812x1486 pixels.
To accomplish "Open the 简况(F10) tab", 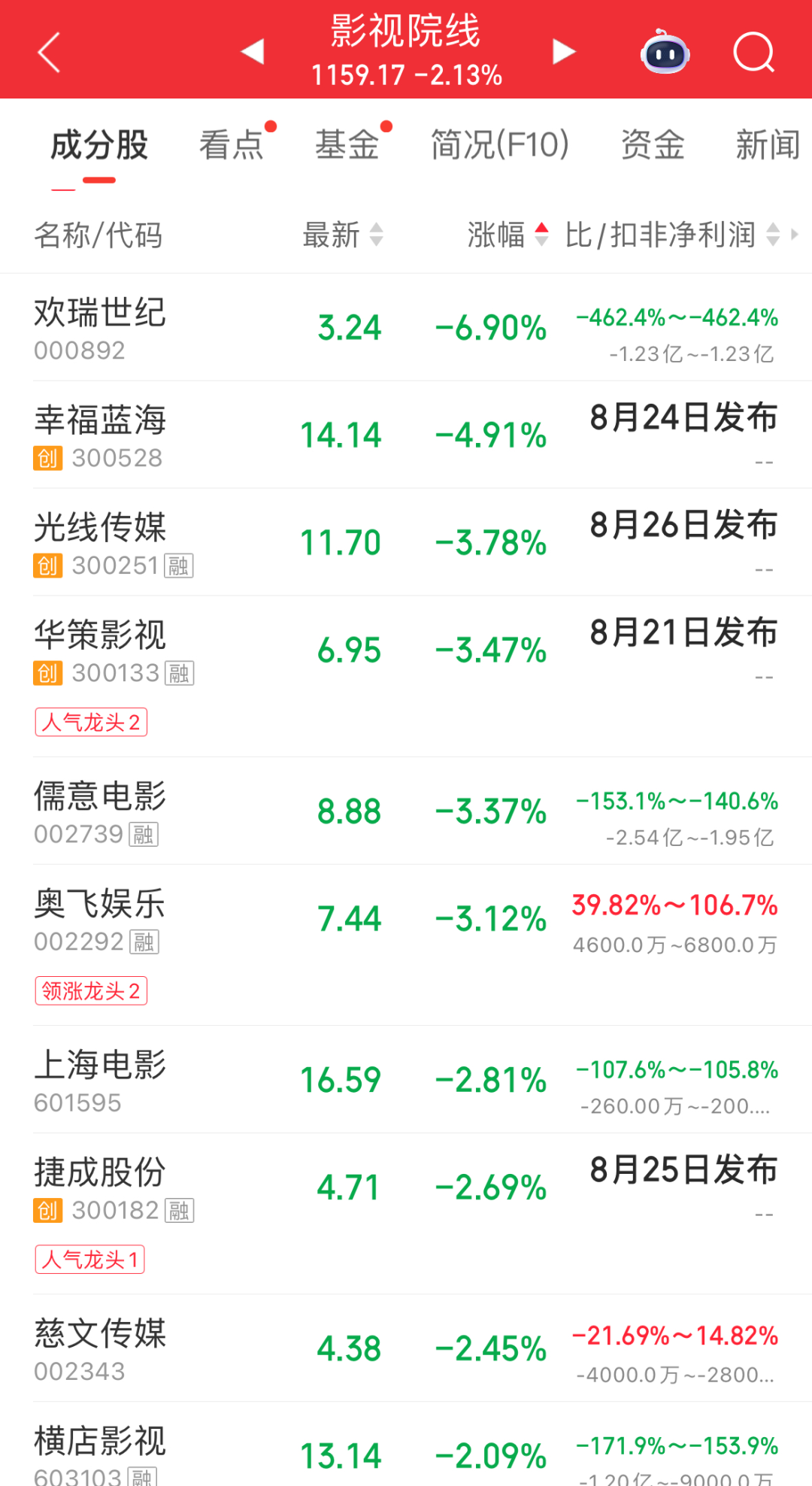I will (x=500, y=144).
